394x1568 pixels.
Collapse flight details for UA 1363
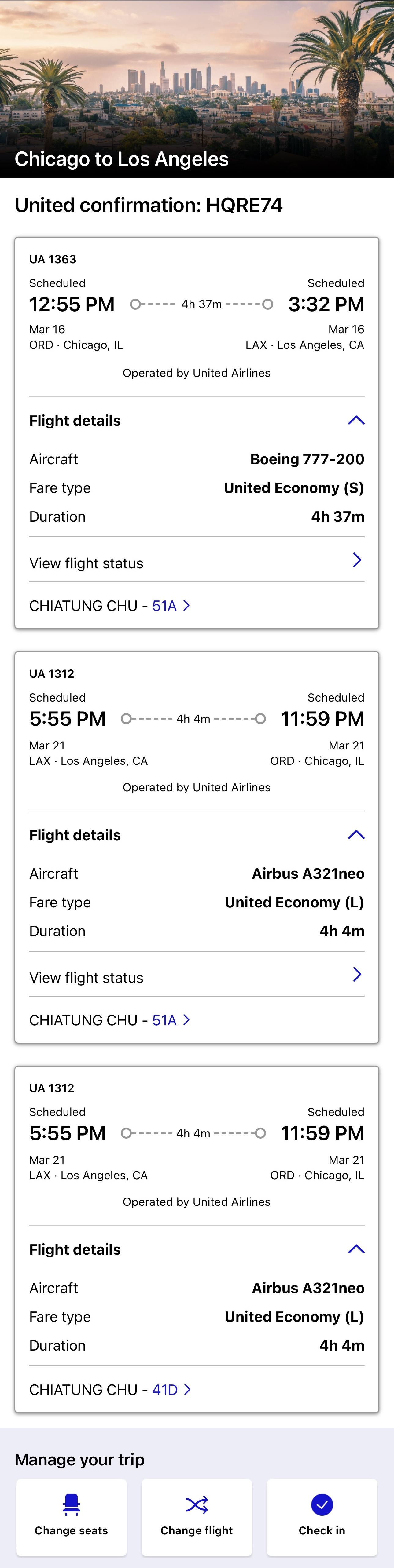click(x=355, y=421)
